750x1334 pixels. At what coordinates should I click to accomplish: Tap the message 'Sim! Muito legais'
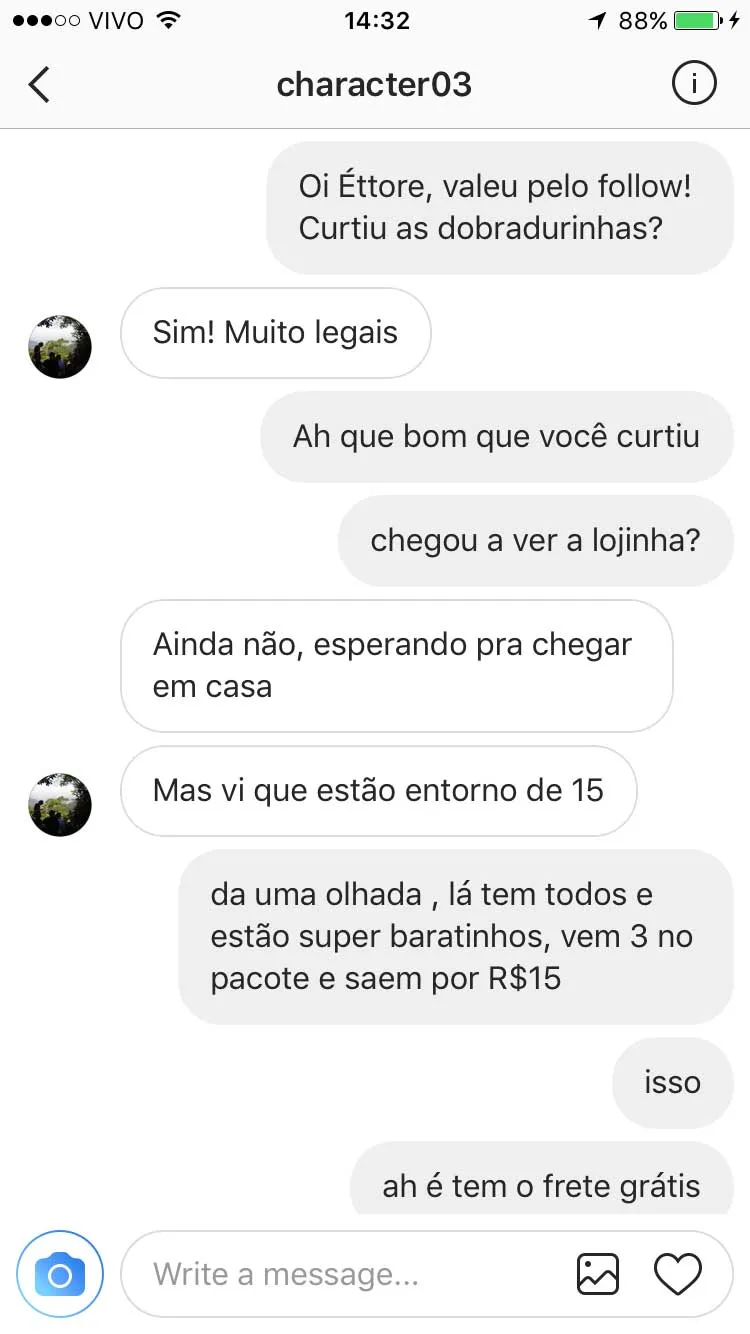point(276,333)
